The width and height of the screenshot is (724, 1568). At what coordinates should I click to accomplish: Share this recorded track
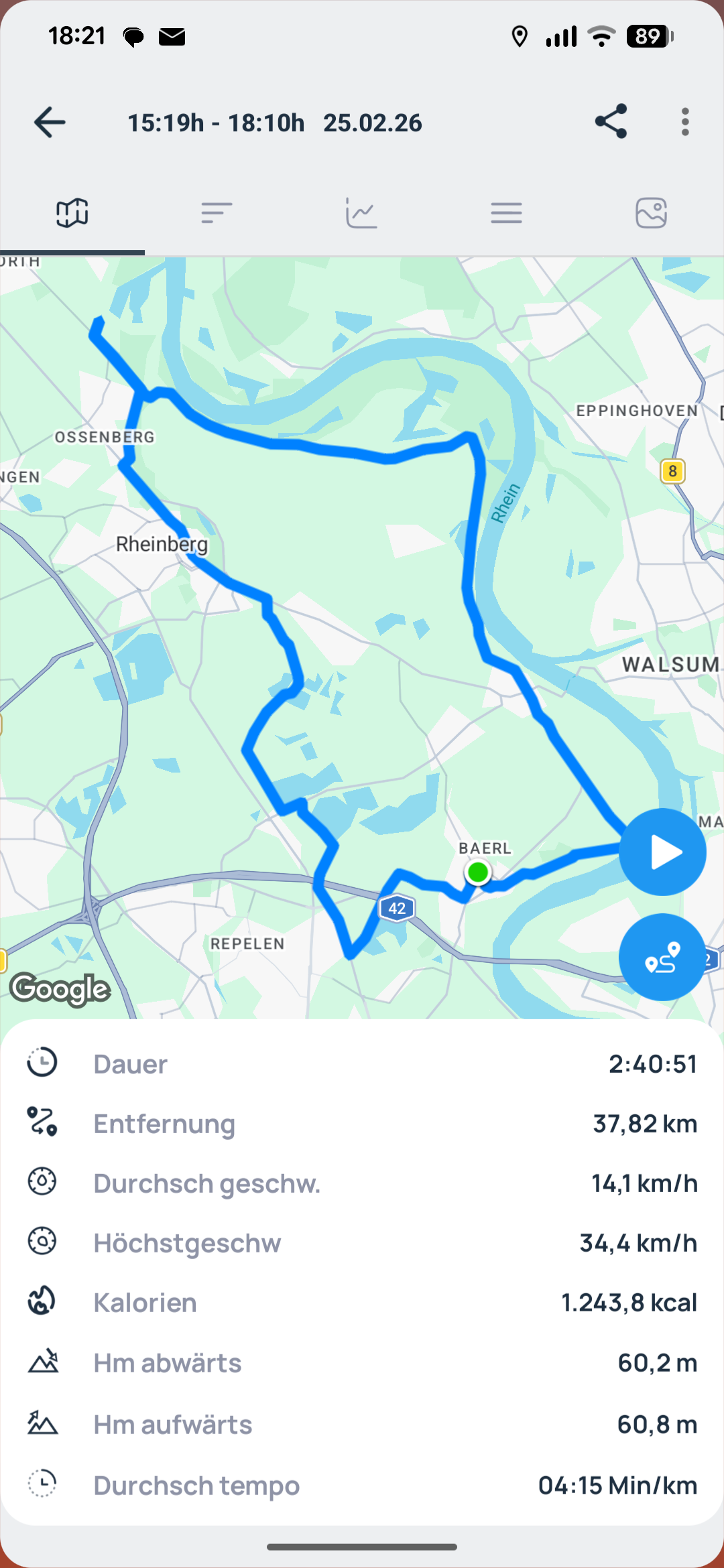(x=611, y=121)
